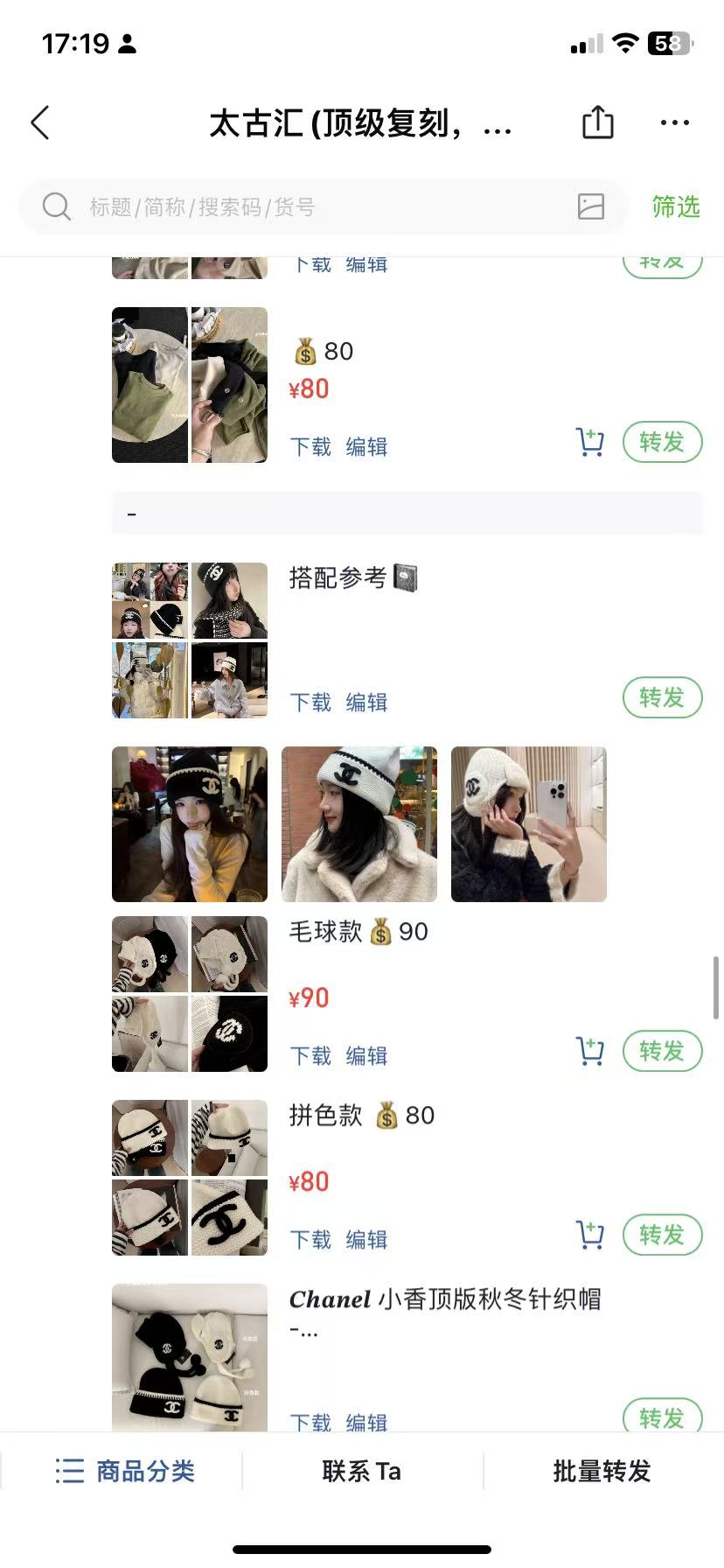This screenshot has width=724, height=1568.
Task: Contact the seller via 联系 Ta
Action: 361,1471
